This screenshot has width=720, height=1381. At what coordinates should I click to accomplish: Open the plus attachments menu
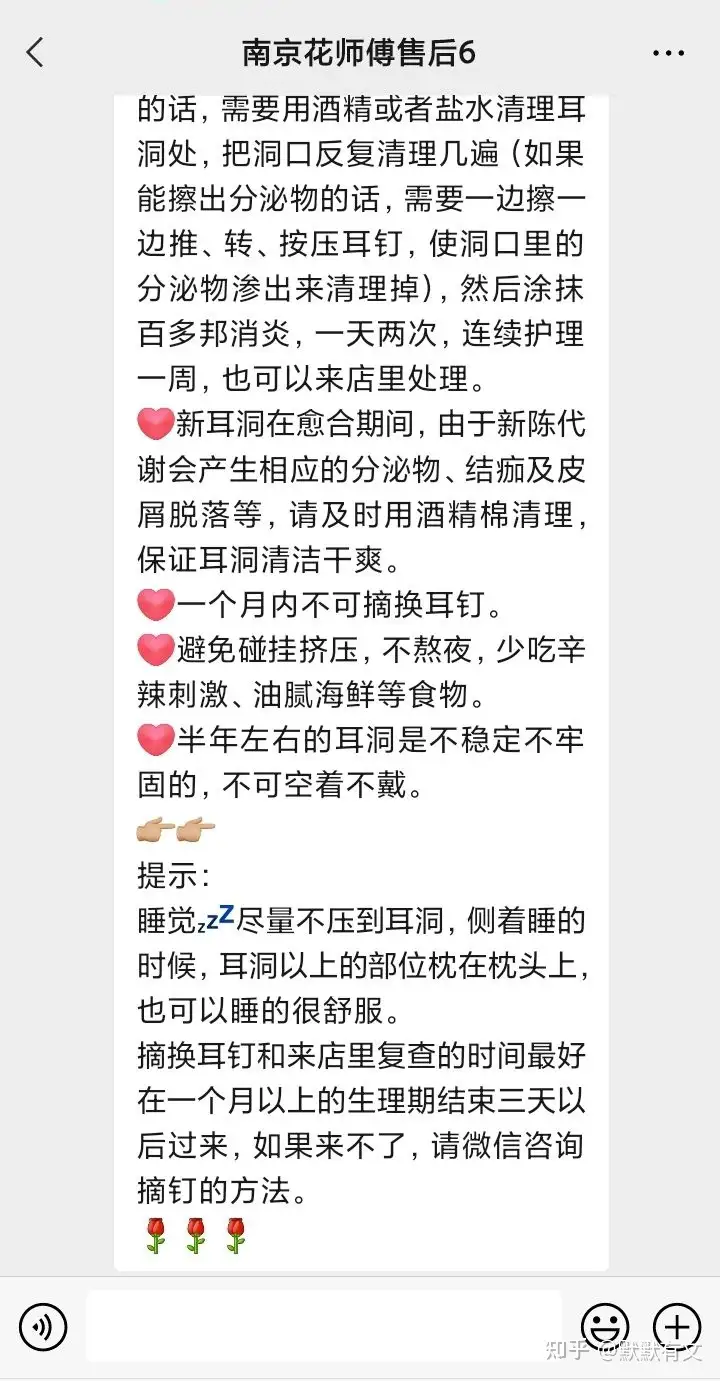(x=677, y=1327)
